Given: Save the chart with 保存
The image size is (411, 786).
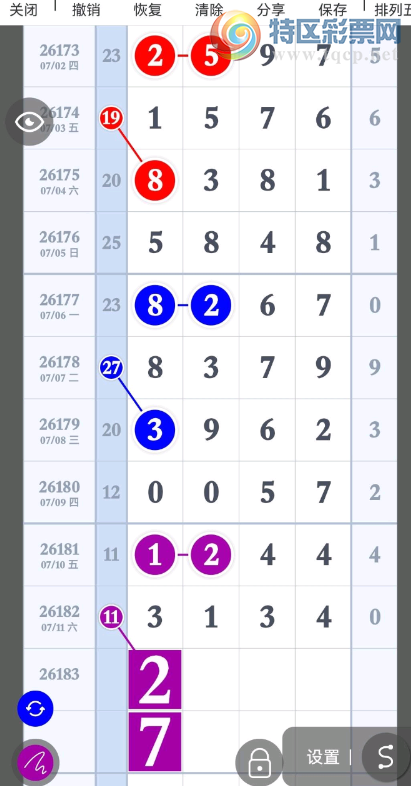Looking at the screenshot, I should pos(333,10).
